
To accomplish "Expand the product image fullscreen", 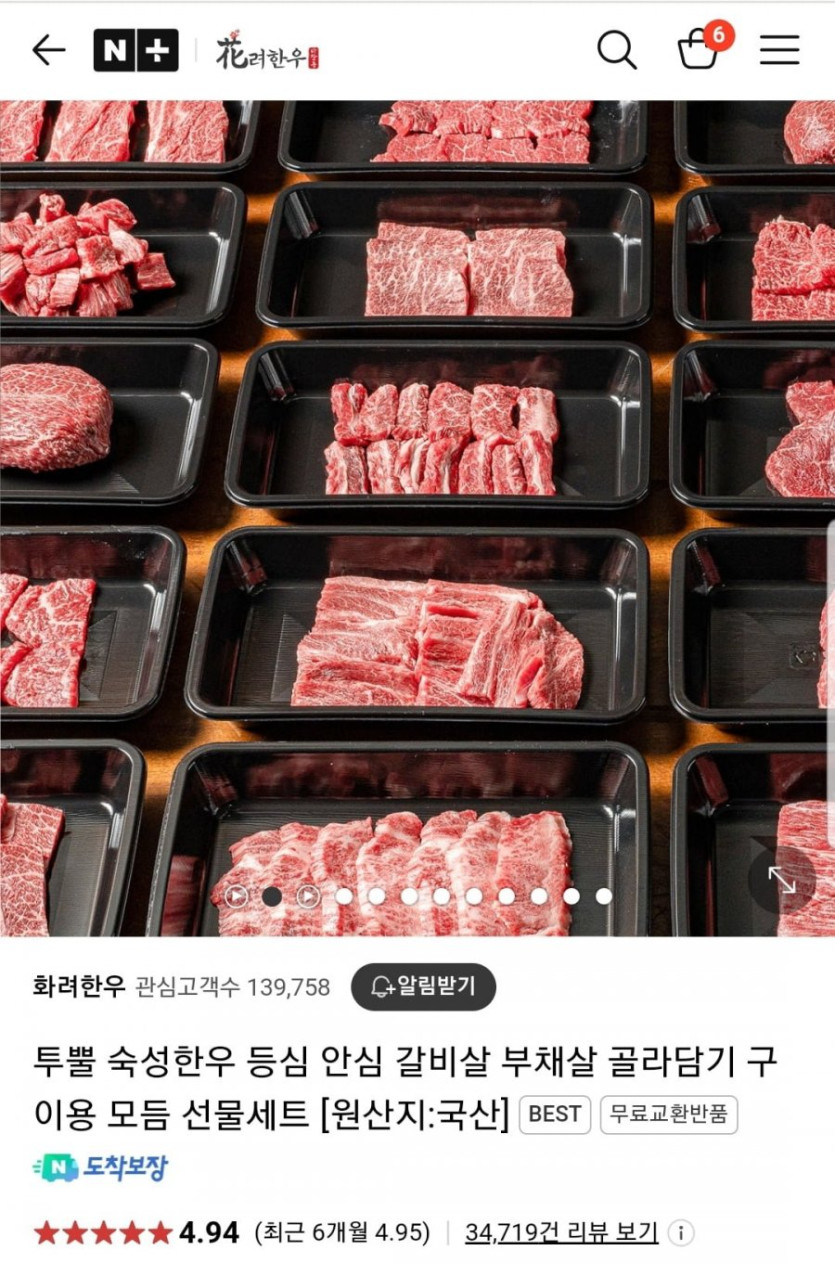I will [781, 880].
